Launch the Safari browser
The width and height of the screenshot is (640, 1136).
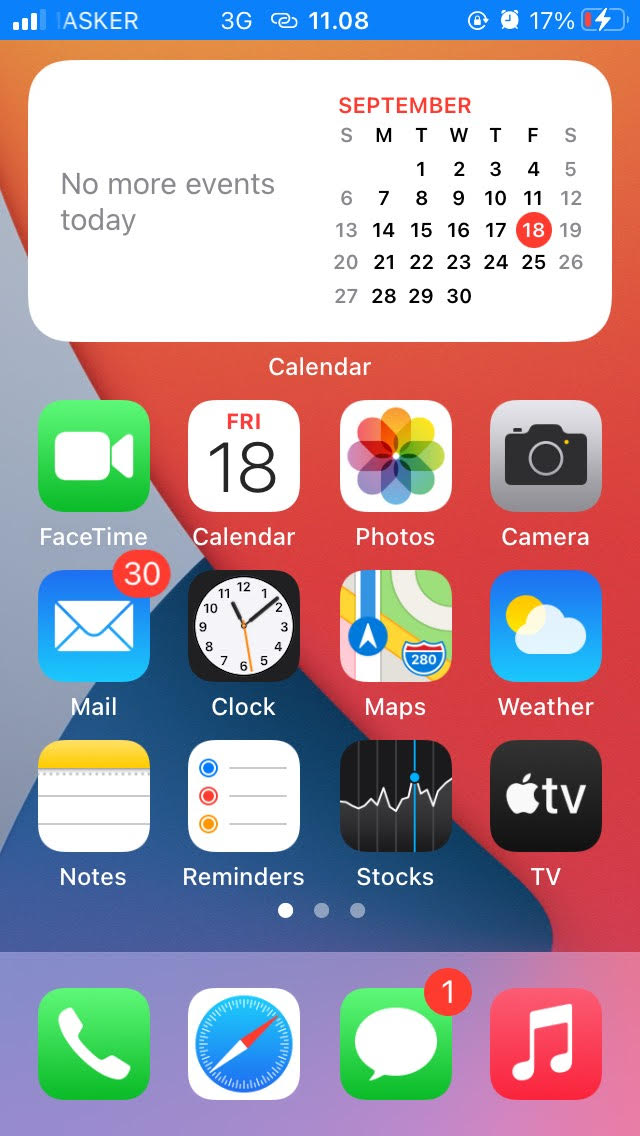pos(244,1044)
